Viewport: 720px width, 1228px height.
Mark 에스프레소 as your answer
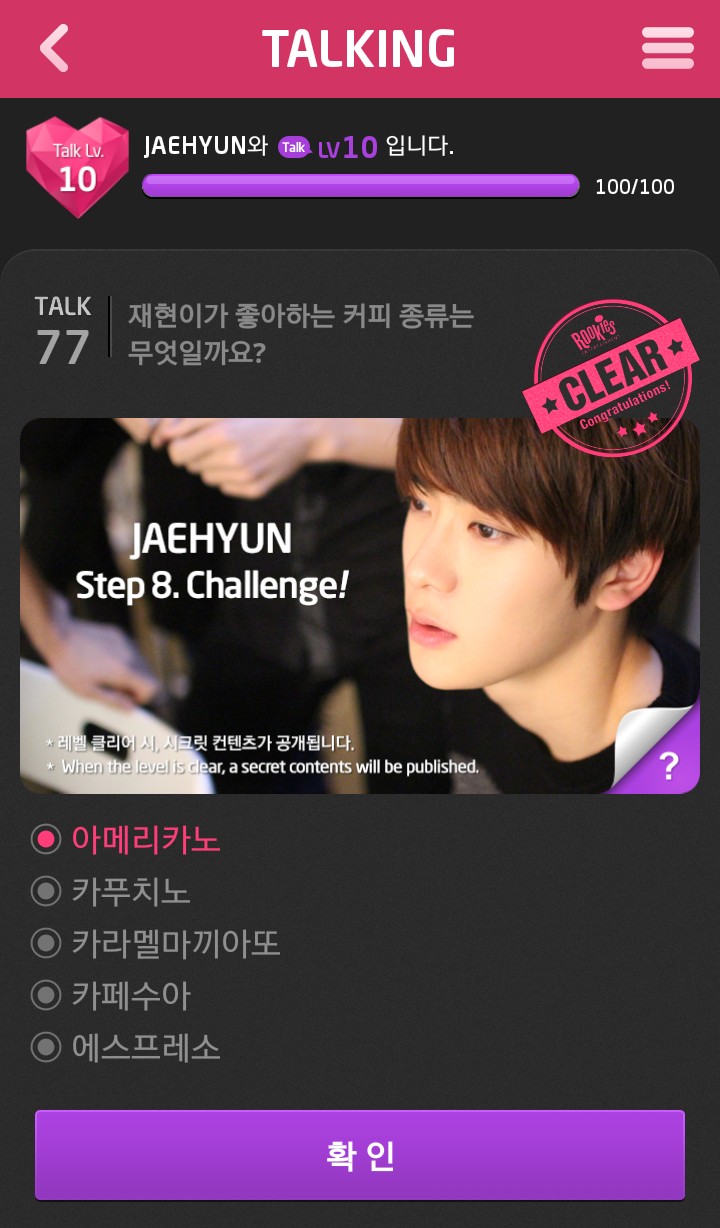click(x=46, y=1047)
